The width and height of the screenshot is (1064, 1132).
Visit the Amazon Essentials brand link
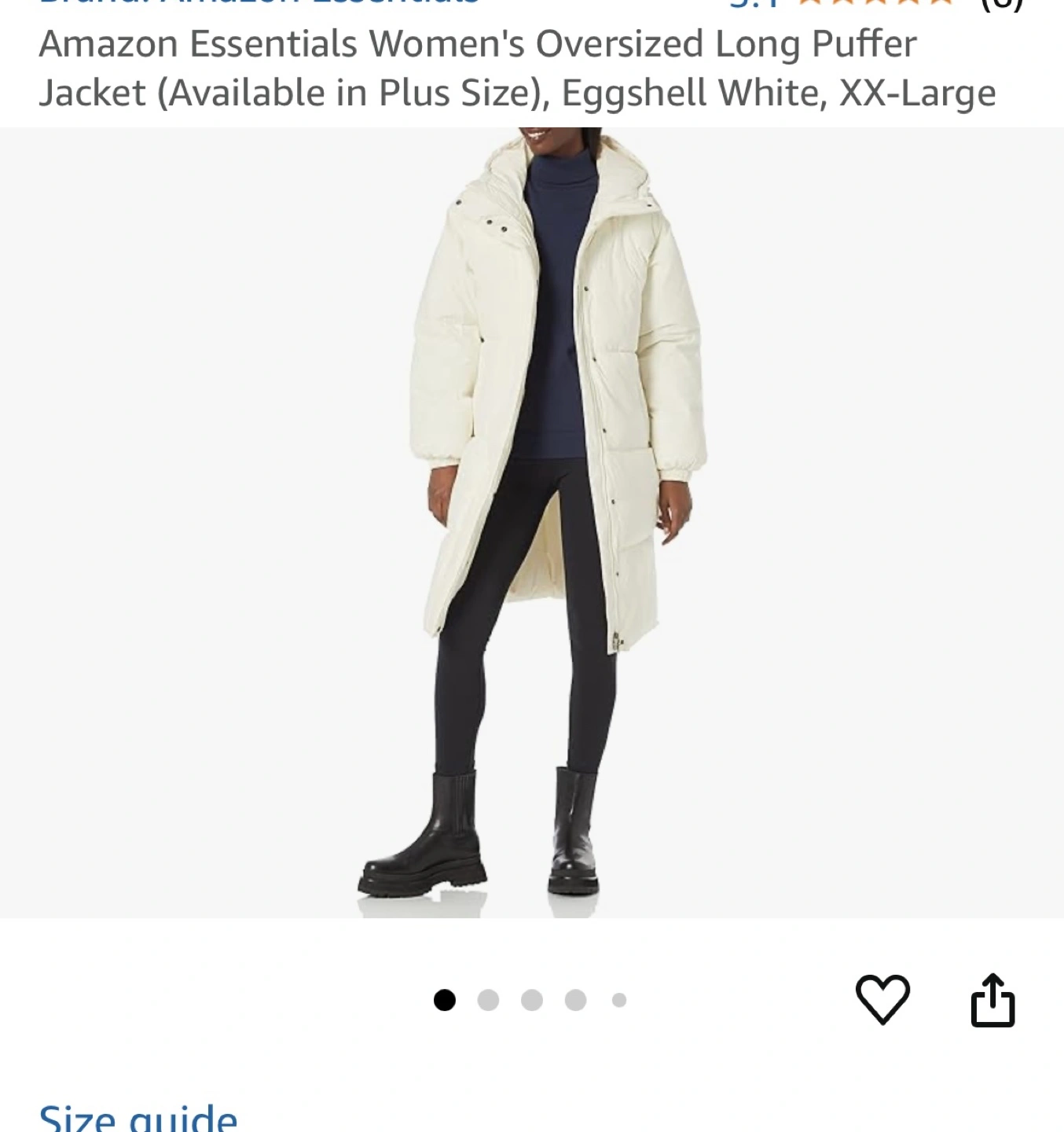[x=259, y=2]
